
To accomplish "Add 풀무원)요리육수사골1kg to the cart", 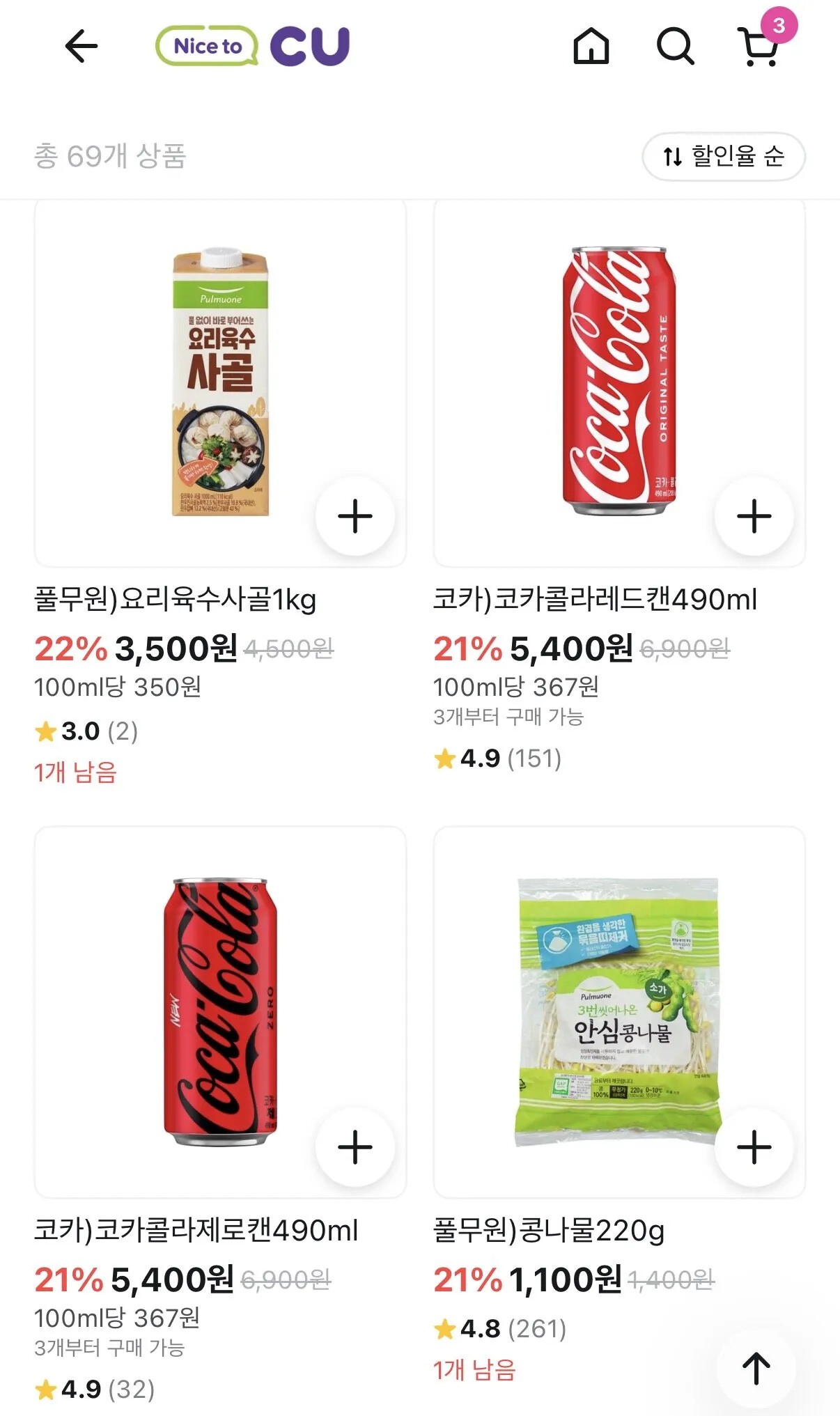I will pos(355,516).
